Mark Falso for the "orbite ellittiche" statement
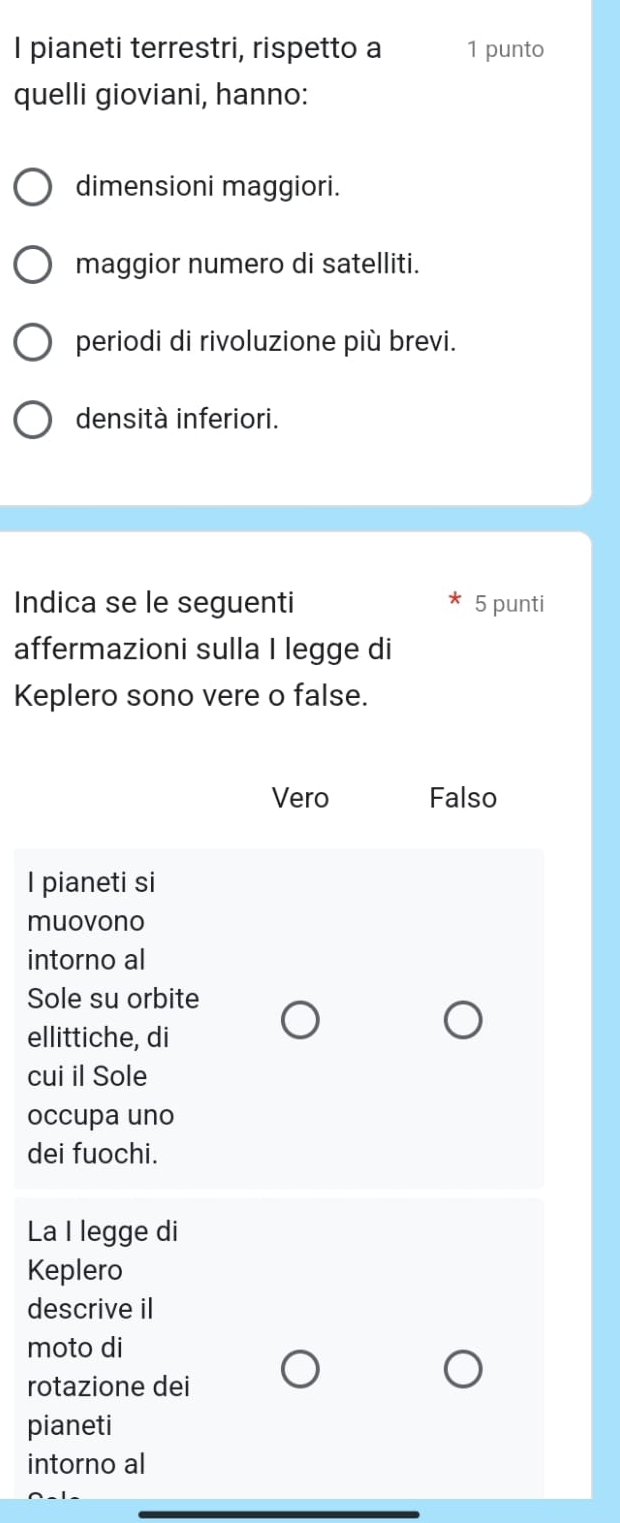Viewport: 620px width, 1523px height. (463, 1022)
